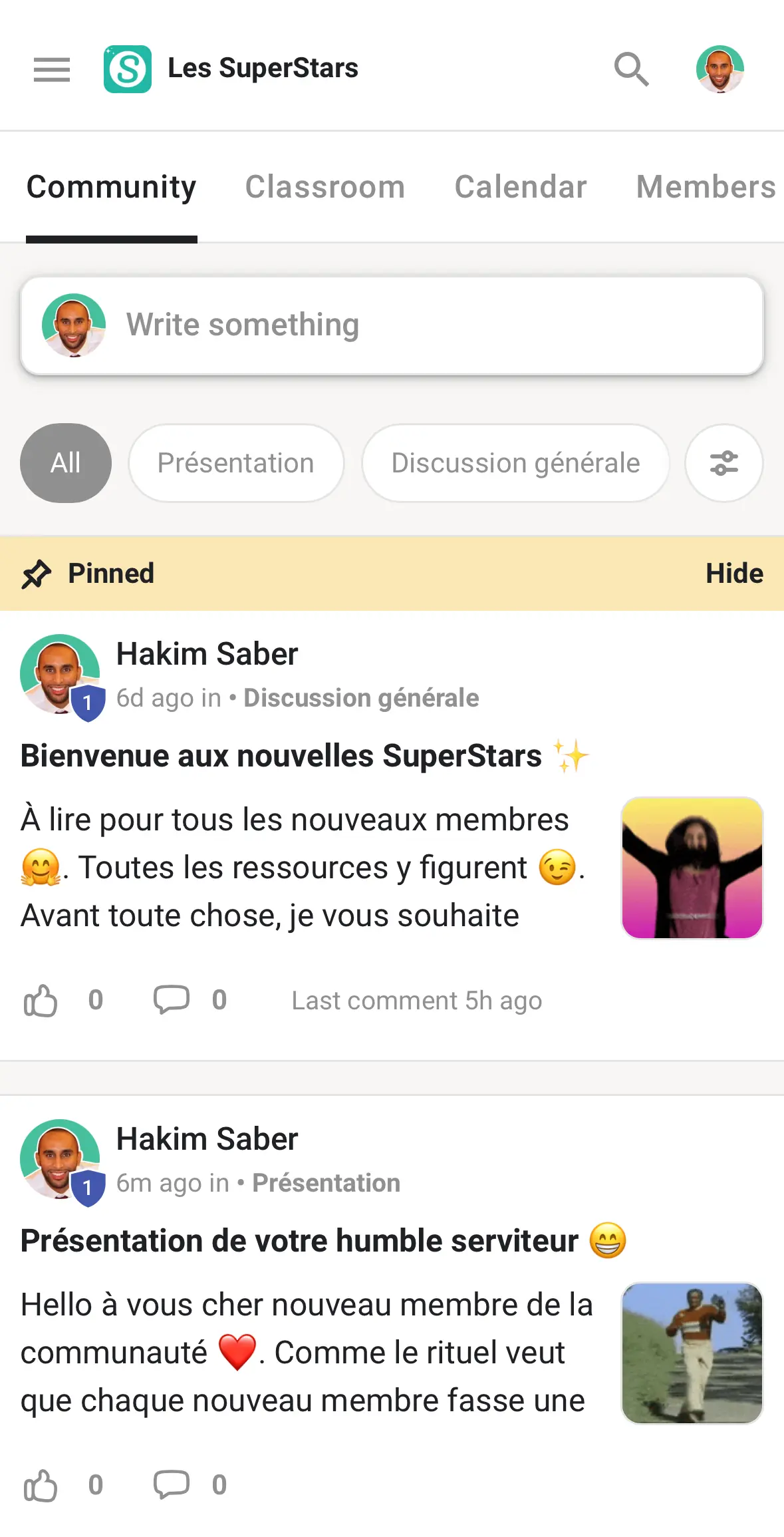Open the hamburger drawer menu
Screen dimensions: 784x1537
pos(52,69)
